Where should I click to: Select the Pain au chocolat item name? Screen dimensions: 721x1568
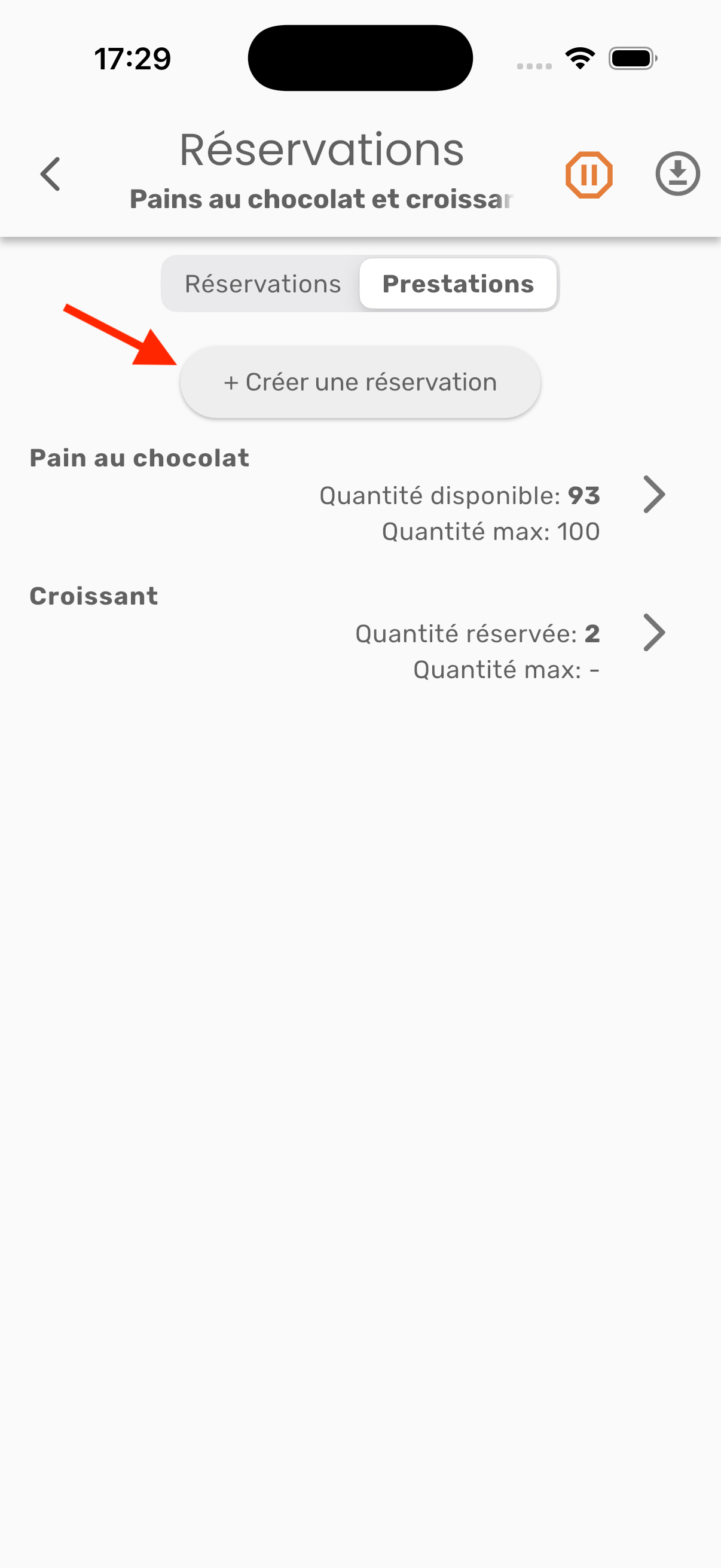(x=139, y=457)
